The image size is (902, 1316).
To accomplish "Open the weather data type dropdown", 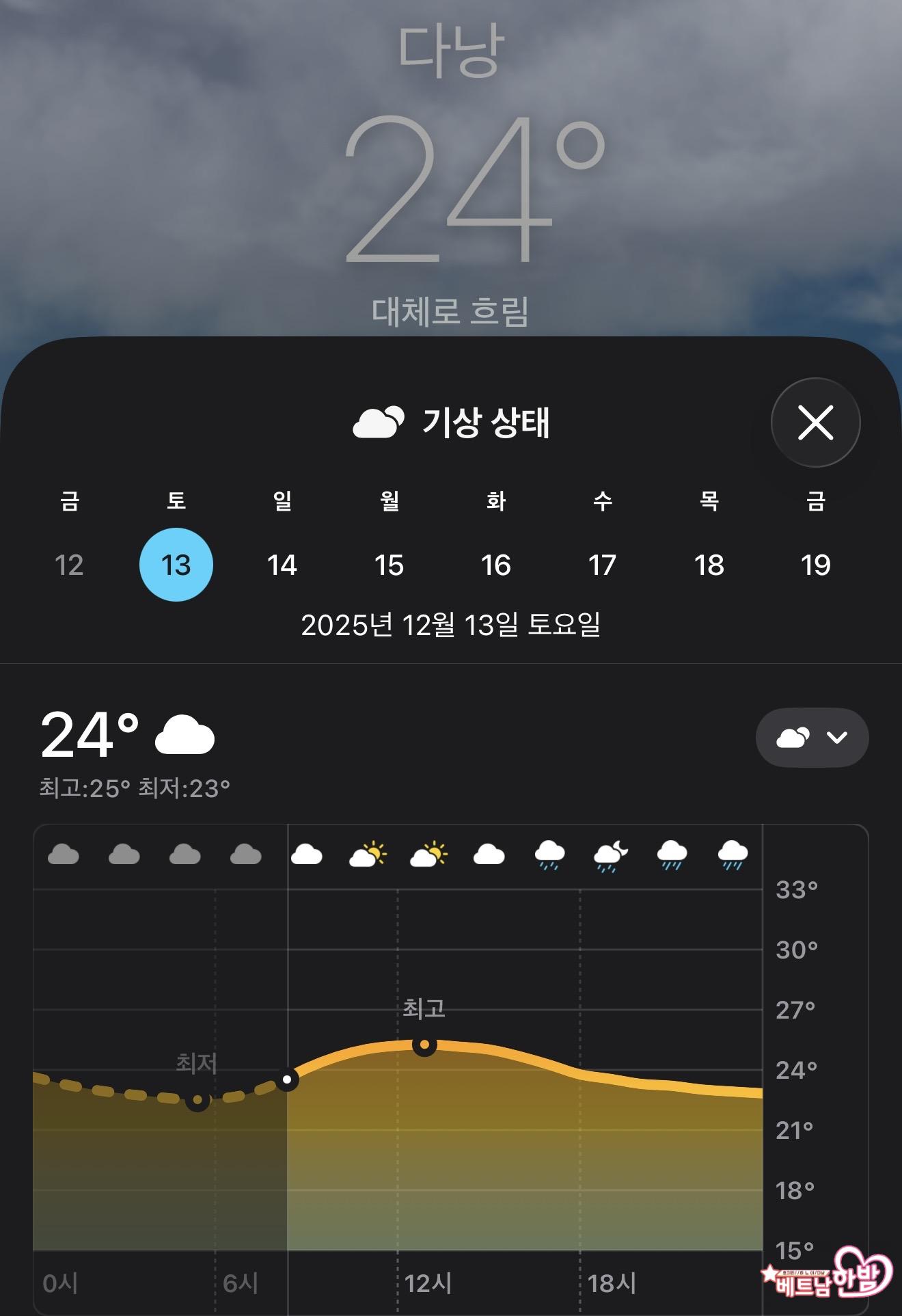I will click(x=812, y=737).
